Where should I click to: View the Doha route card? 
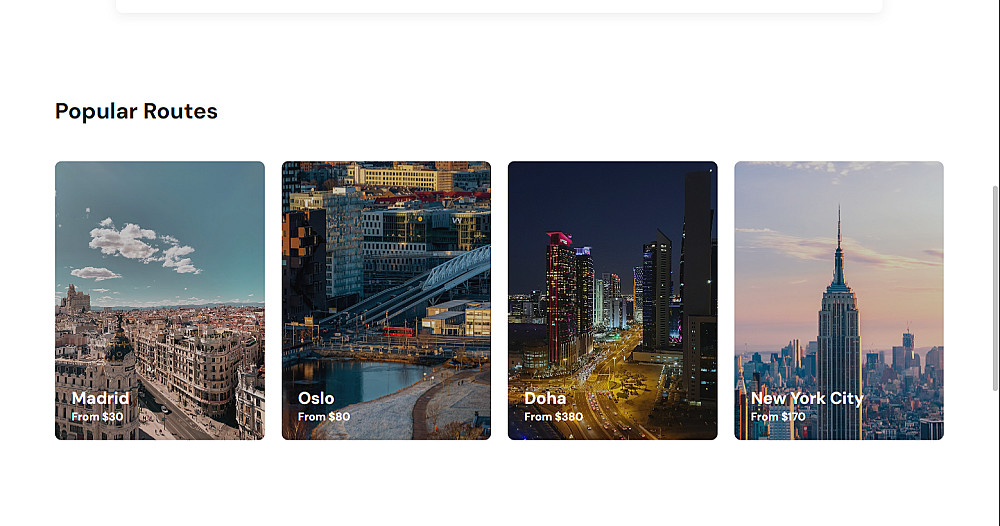pyautogui.click(x=612, y=300)
